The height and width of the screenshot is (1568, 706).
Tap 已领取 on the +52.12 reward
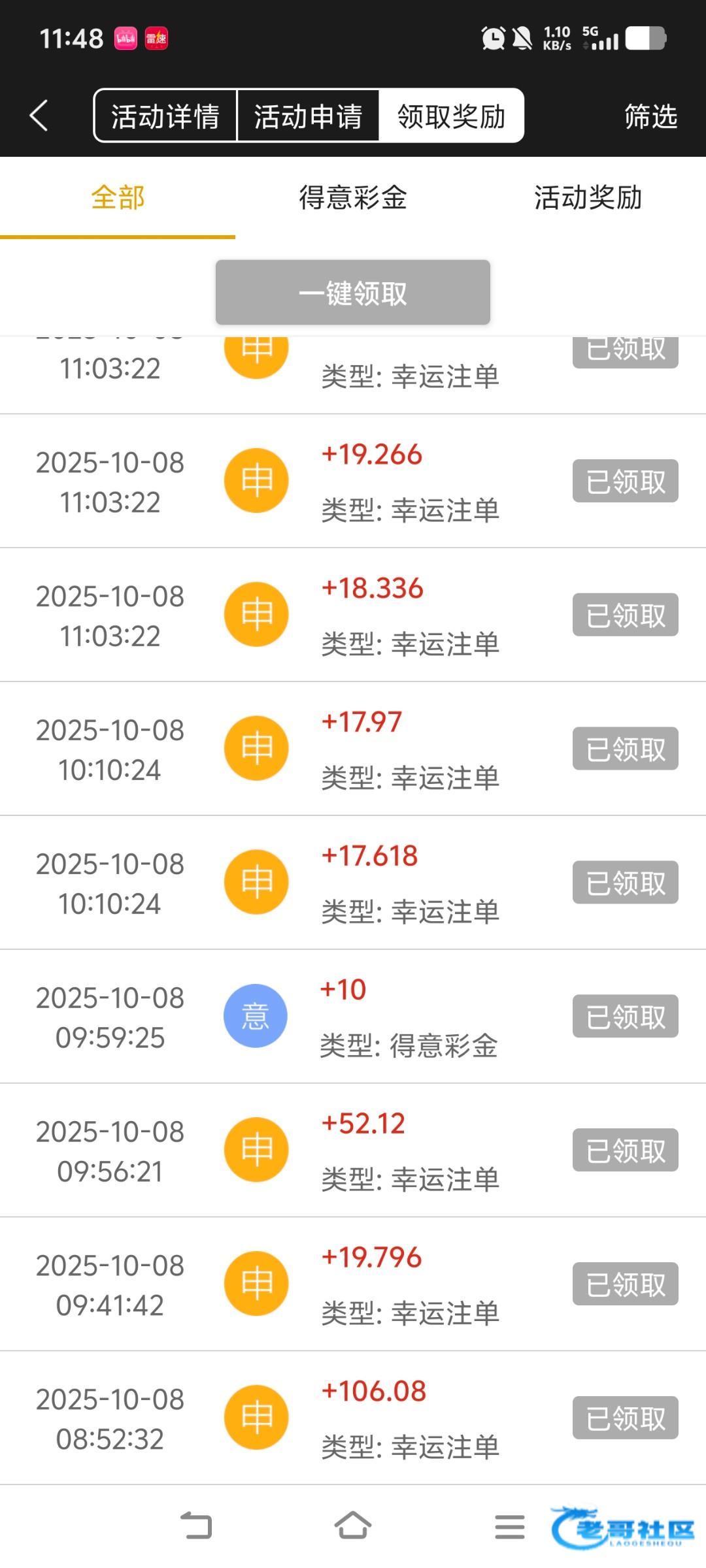click(x=625, y=1151)
